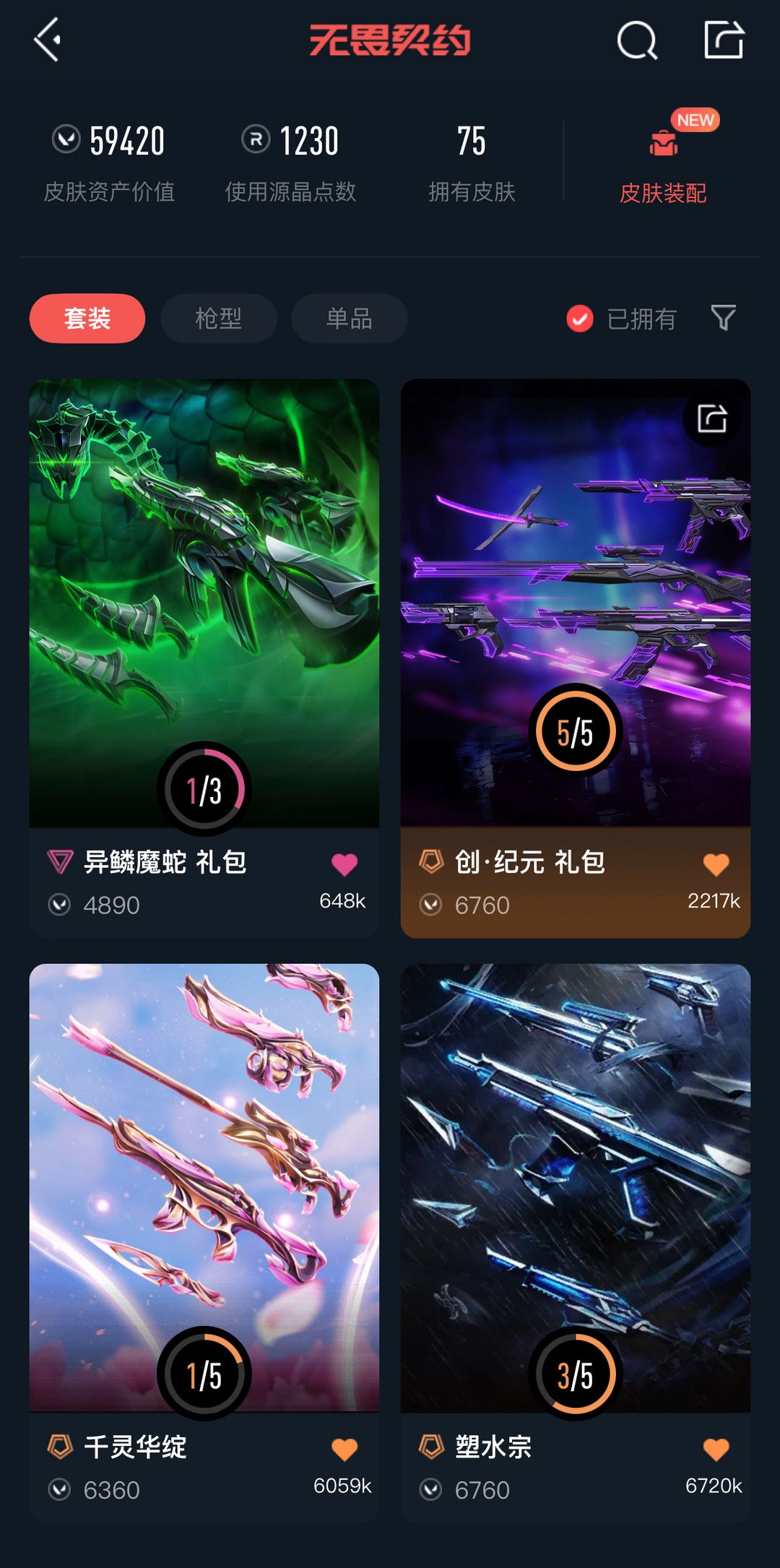Open the 创·纪元 礼包 bundle card
The width and height of the screenshot is (780, 1568).
click(576, 658)
